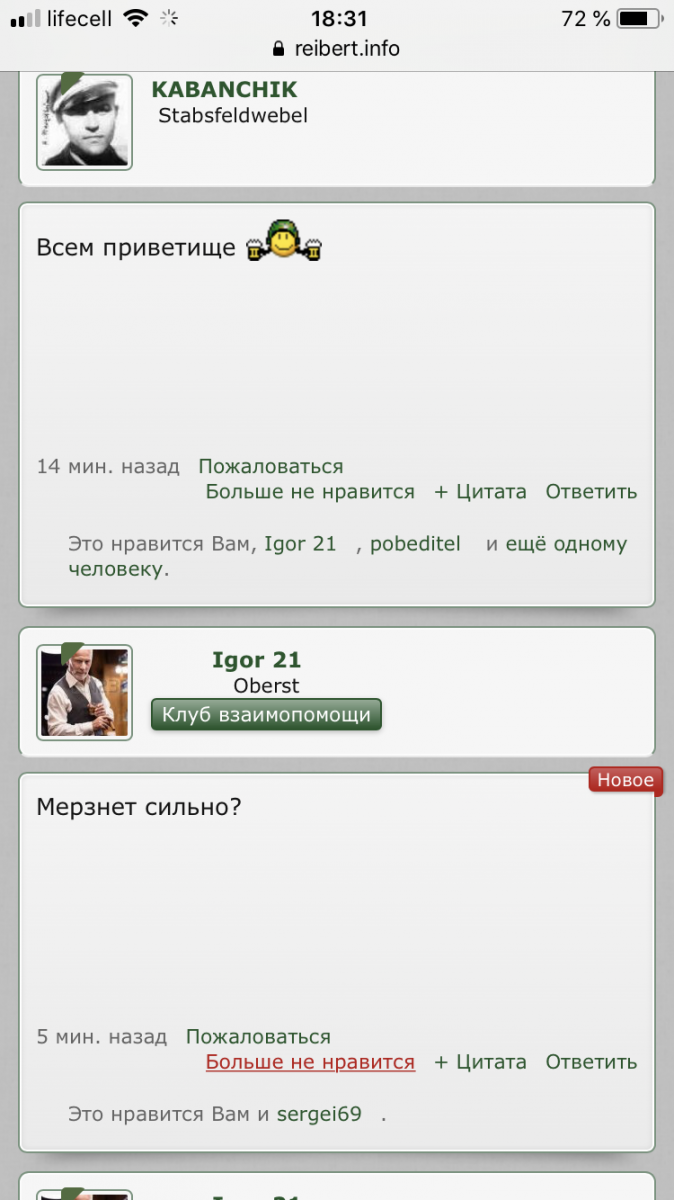
Task: Unlike KABANCHIK's post with Больше не нравится
Action: (310, 491)
